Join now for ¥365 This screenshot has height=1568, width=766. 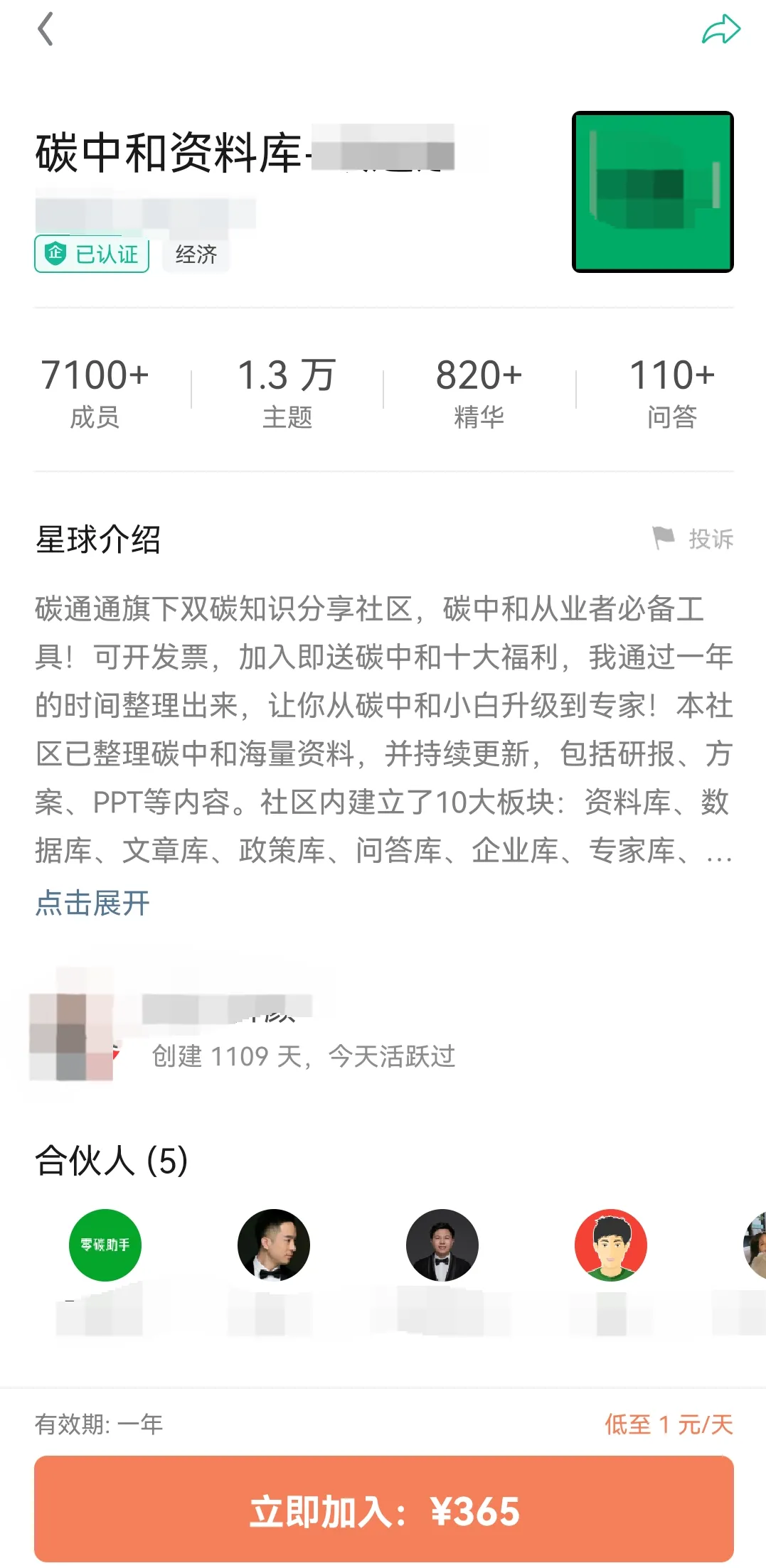pos(384,1510)
